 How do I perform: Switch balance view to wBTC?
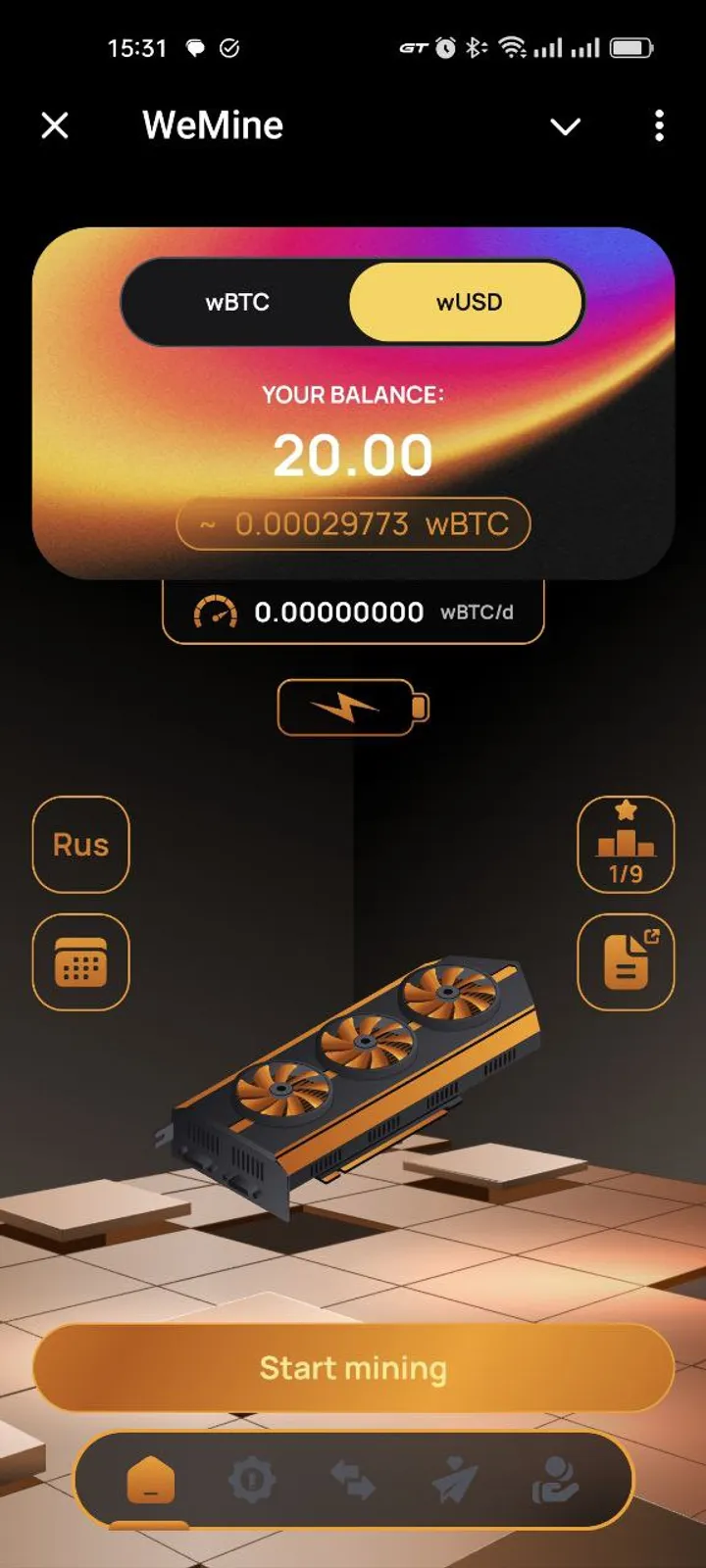[x=237, y=302]
